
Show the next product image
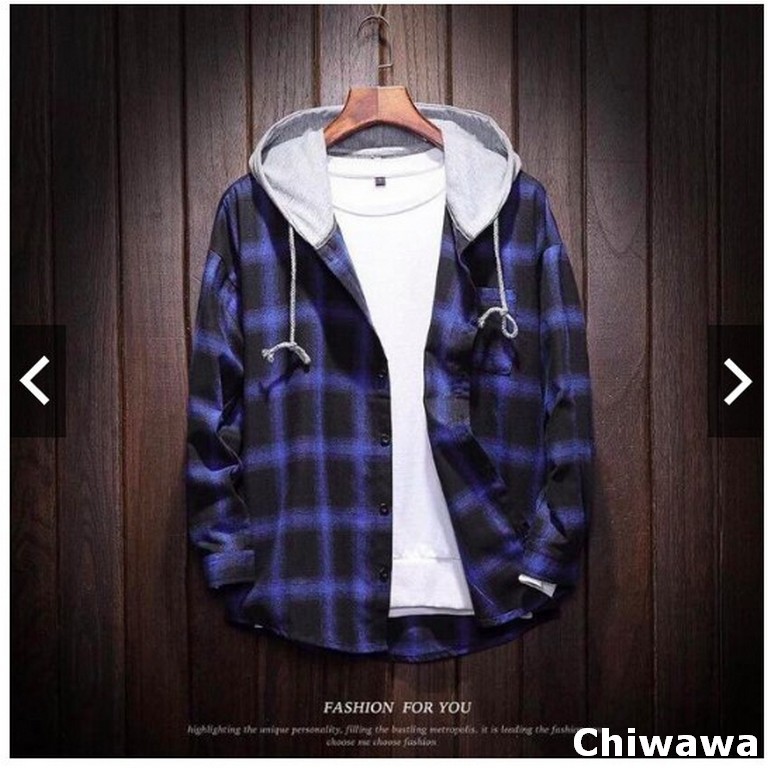pos(736,380)
